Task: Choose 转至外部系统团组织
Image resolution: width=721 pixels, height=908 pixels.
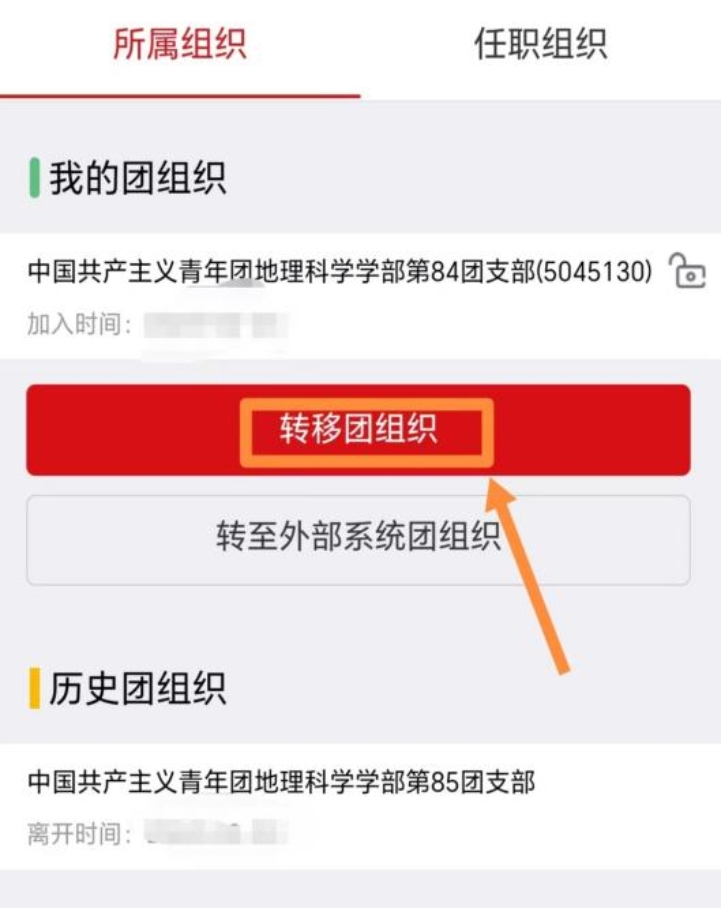Action: (358, 539)
